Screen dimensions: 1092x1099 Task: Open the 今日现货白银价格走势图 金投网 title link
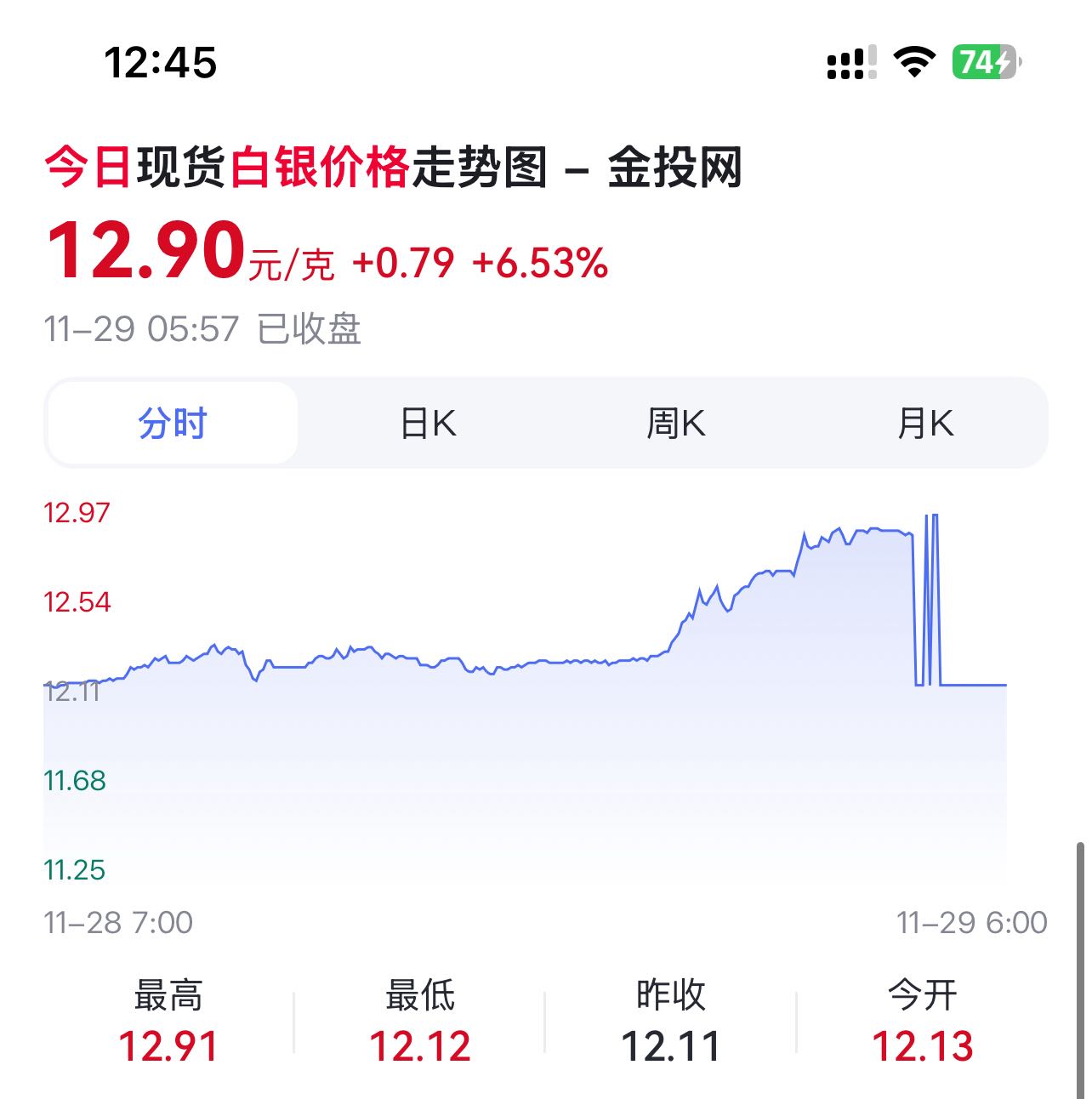393,168
